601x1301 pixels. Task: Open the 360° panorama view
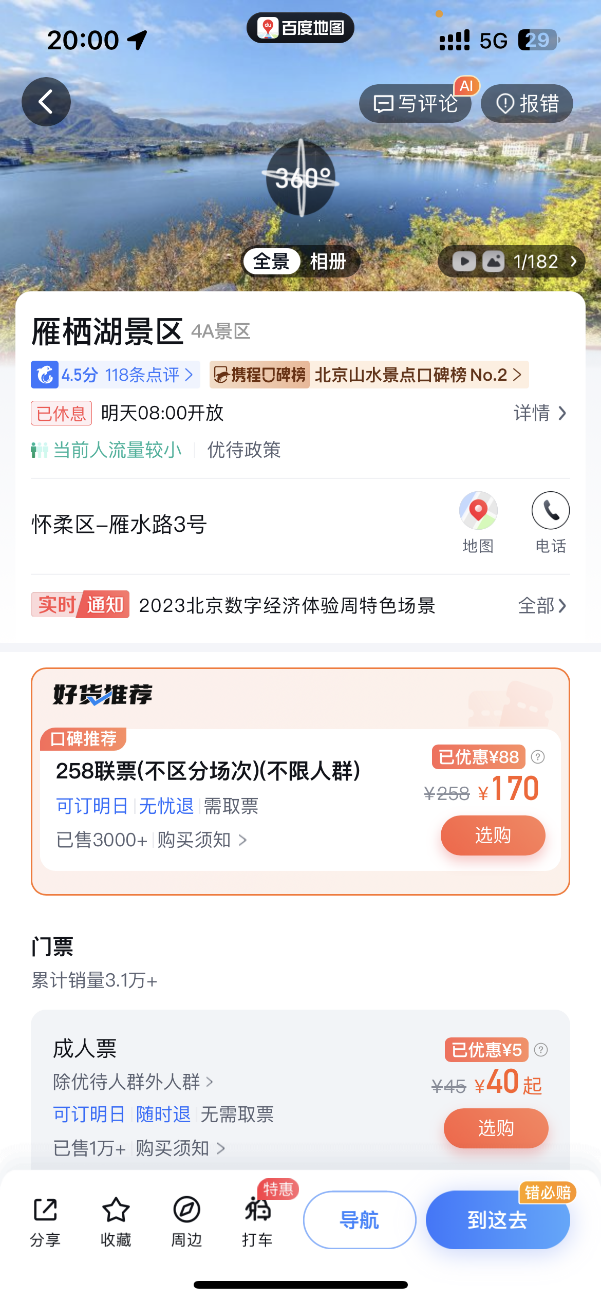pyautogui.click(x=300, y=179)
